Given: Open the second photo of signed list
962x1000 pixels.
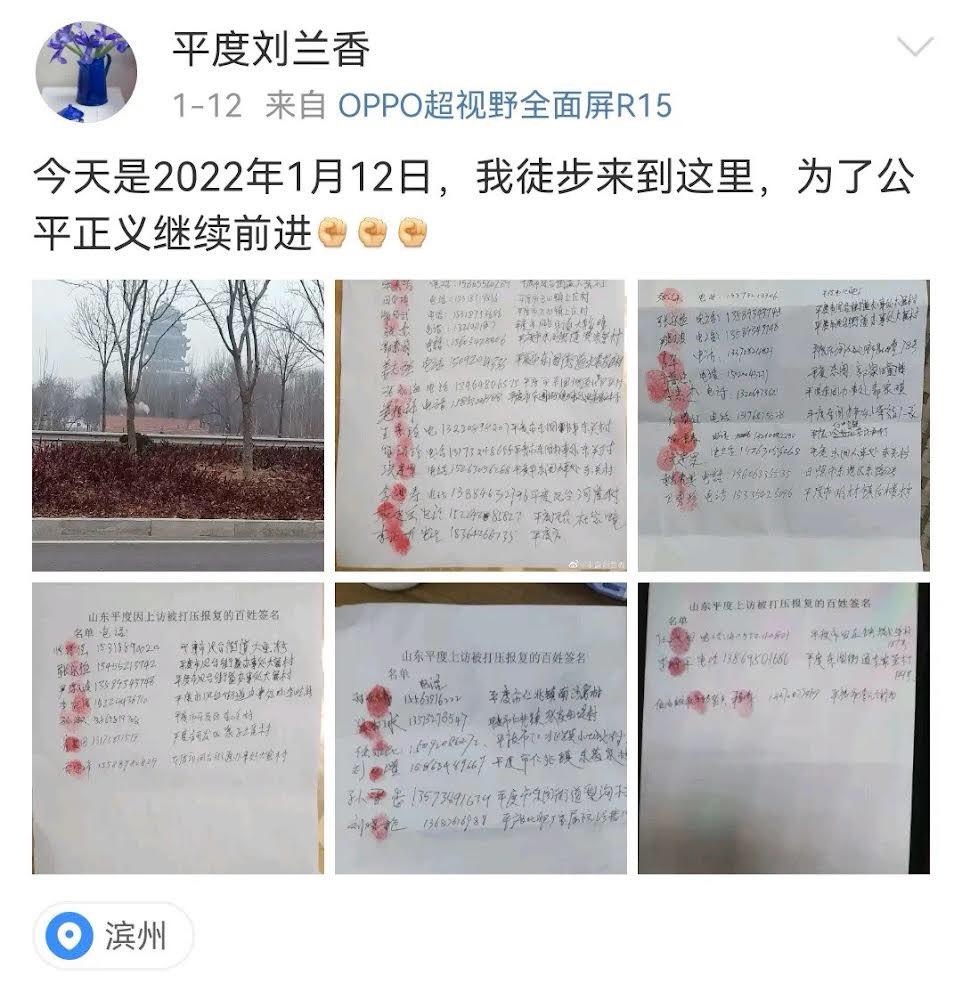Looking at the screenshot, I should pos(481,425).
